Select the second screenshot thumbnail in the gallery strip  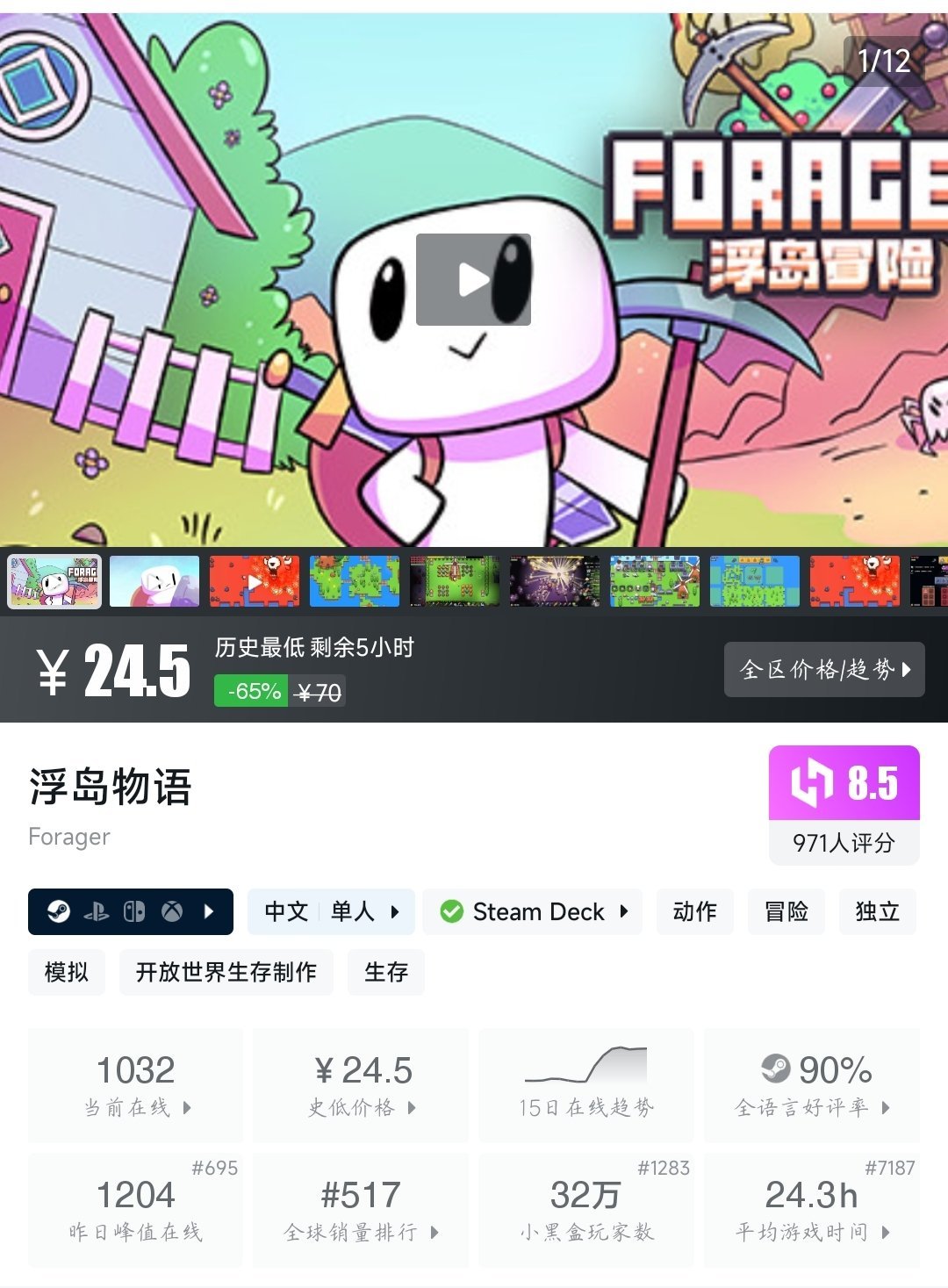pyautogui.click(x=154, y=581)
